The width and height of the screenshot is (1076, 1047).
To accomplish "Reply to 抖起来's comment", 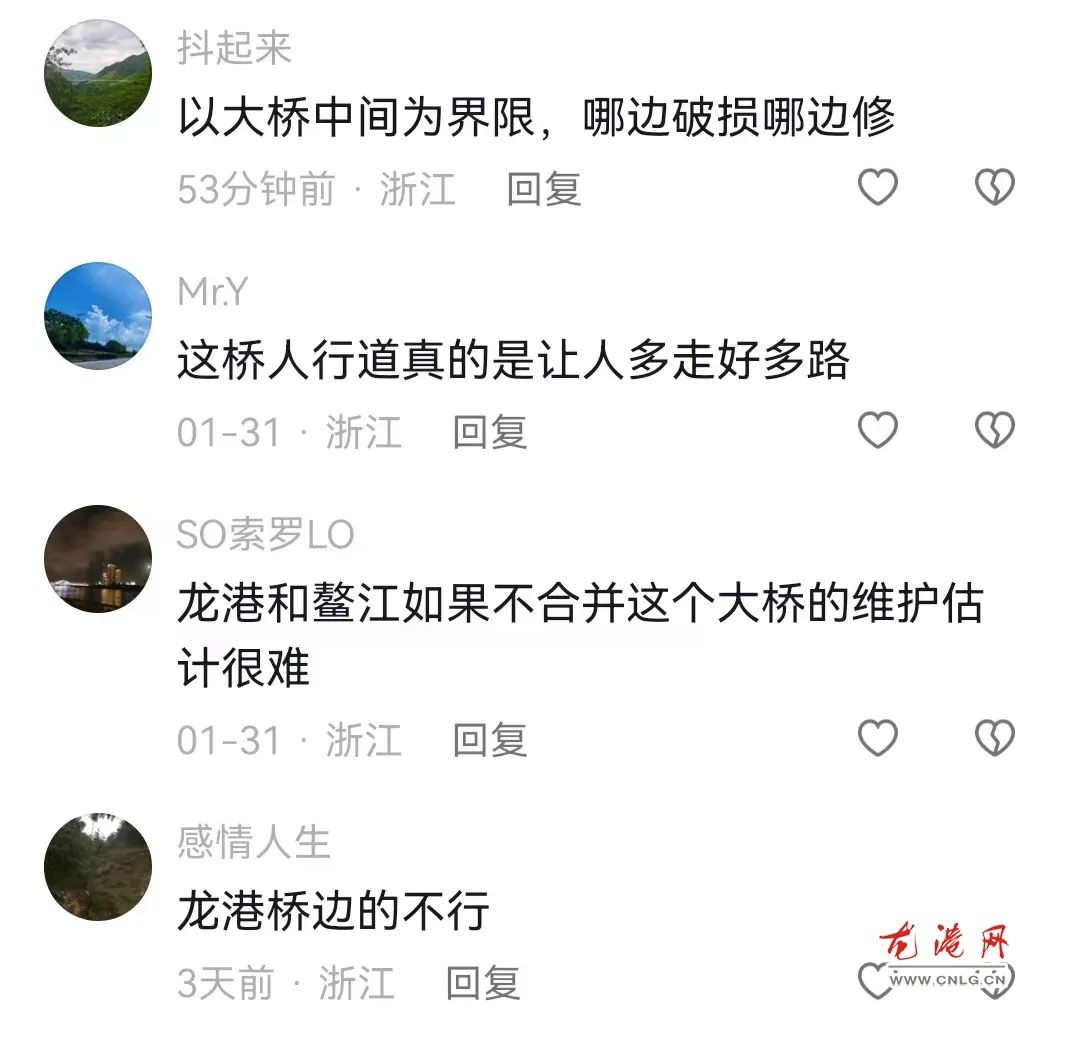I will pyautogui.click(x=543, y=188).
